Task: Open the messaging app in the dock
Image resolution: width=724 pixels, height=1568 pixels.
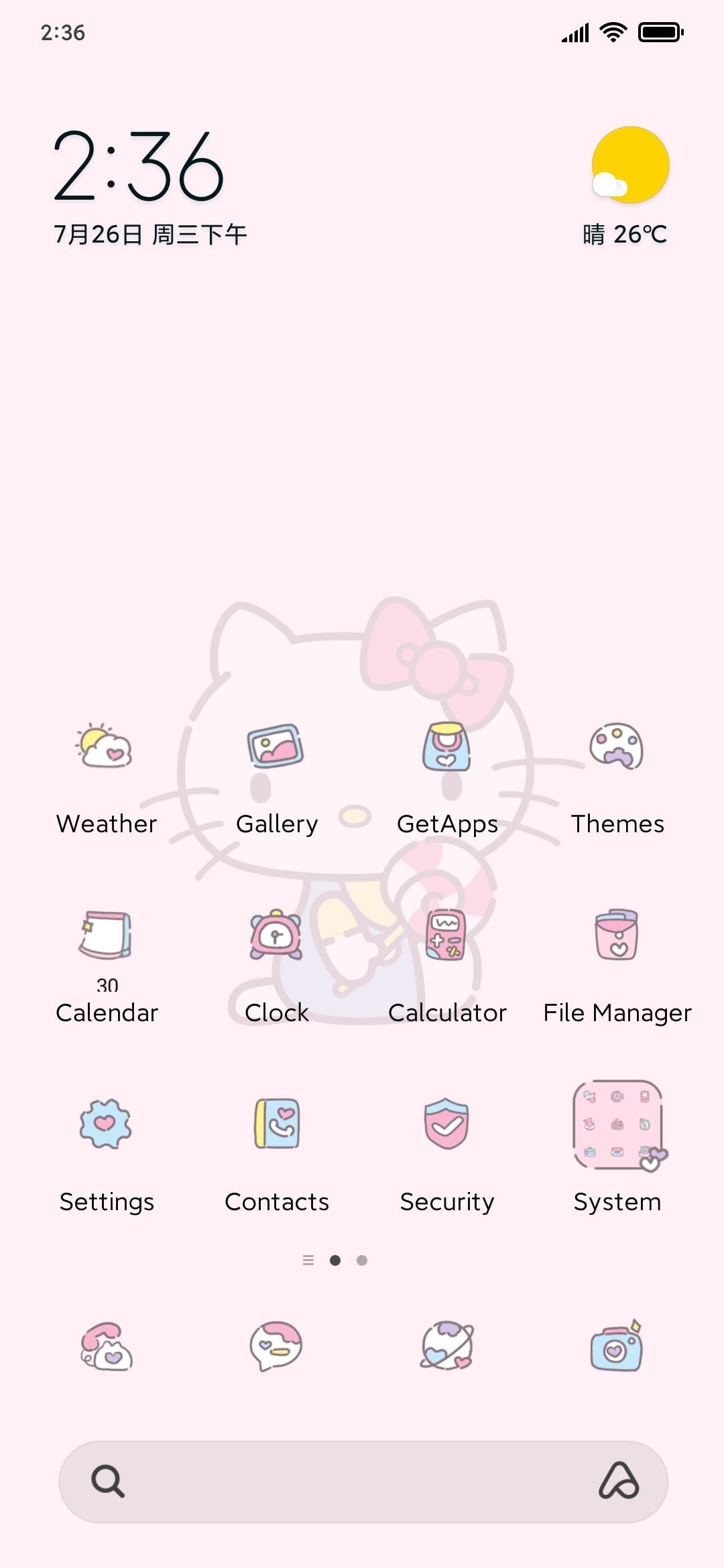Action: coord(276,1347)
